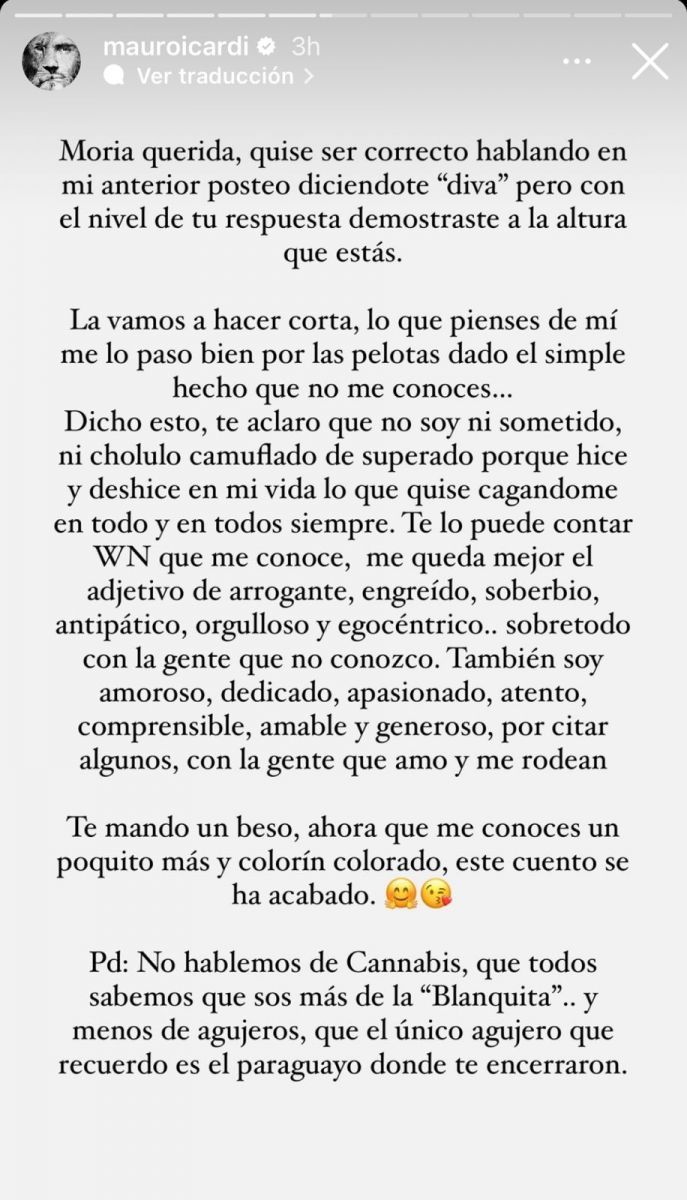Tap Ver traducción to translate story
Image resolution: width=687 pixels, height=1200 pixels.
[215, 75]
